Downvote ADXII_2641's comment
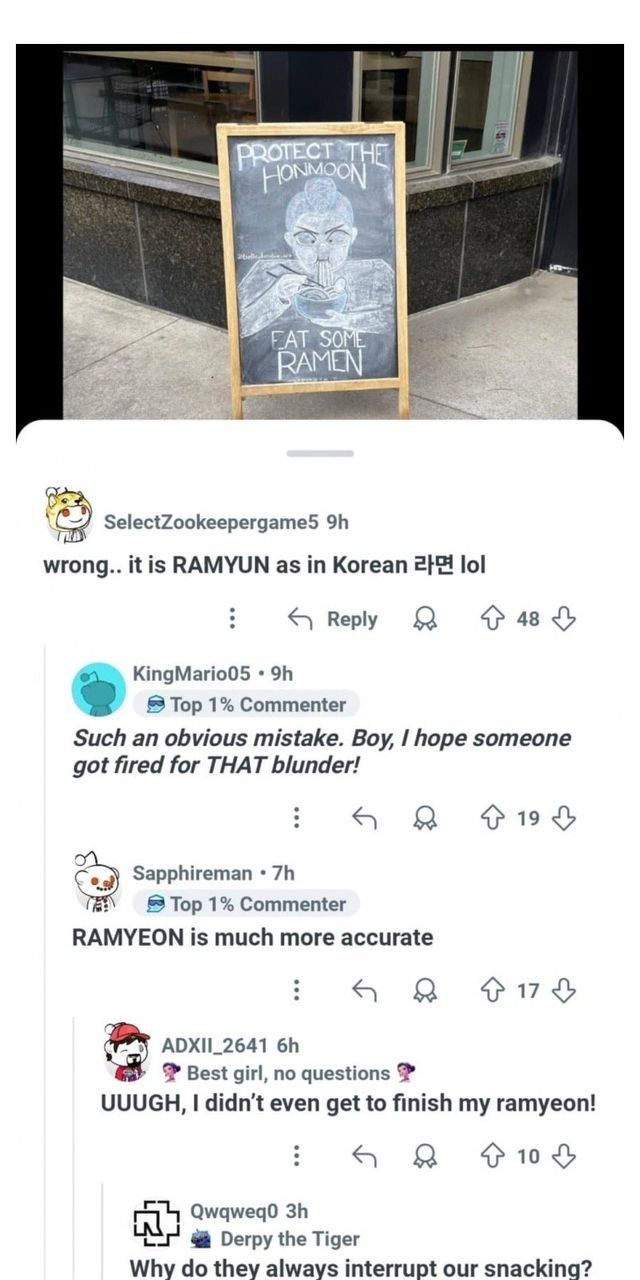This screenshot has height=1280, width=640. 564,1156
